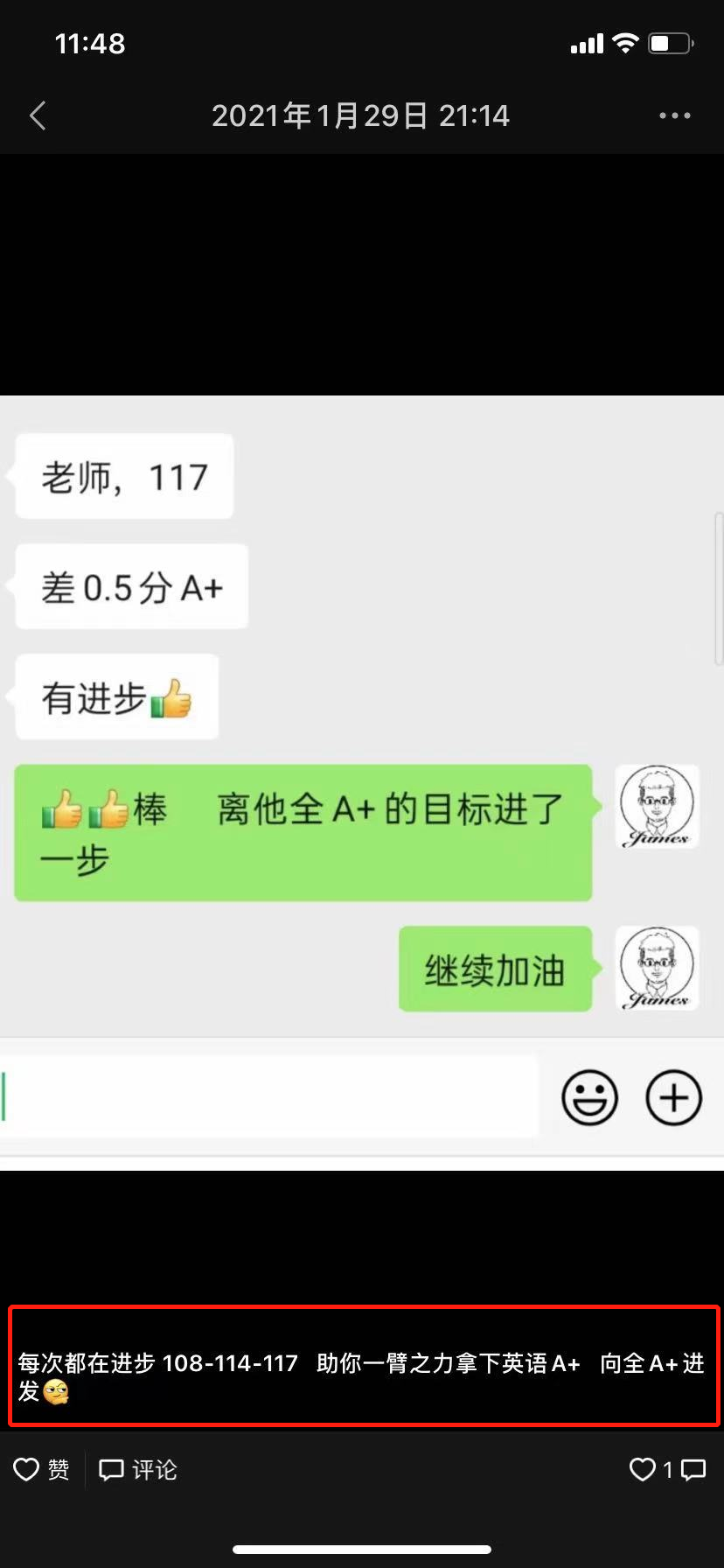Like this post with 赞

[x=41, y=1469]
